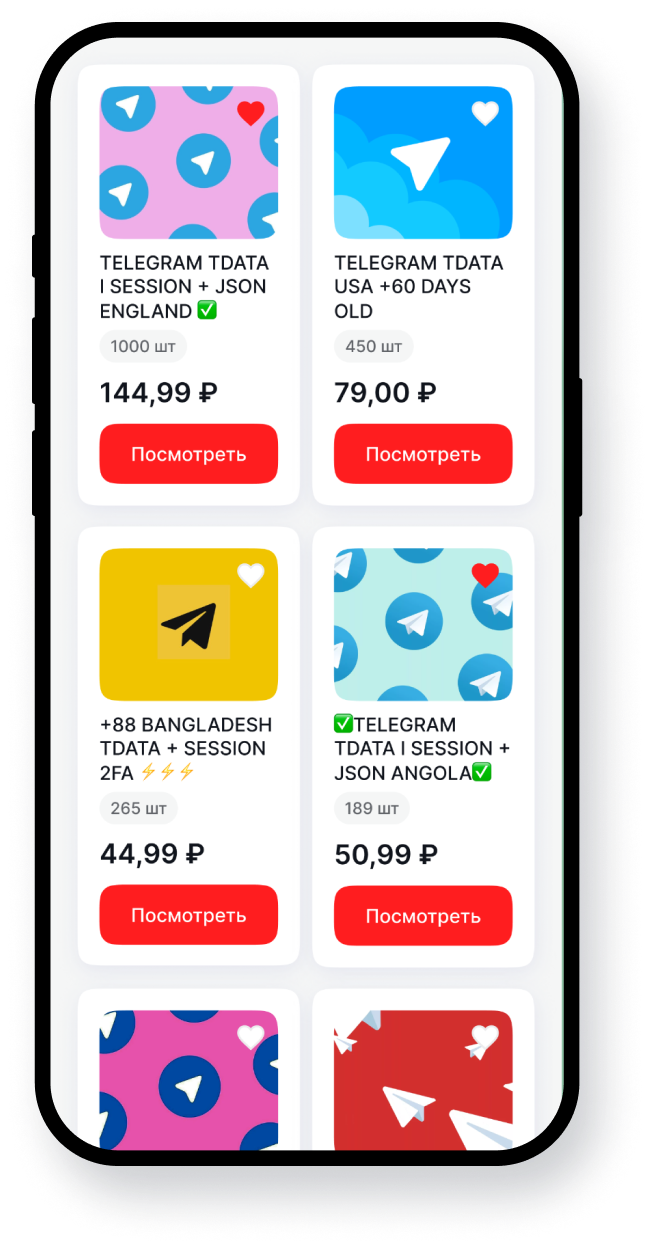The height and width of the screenshot is (1245, 651).
Task: Tap Посмотреть under the 50,99 ₽ listing
Action: point(423,916)
